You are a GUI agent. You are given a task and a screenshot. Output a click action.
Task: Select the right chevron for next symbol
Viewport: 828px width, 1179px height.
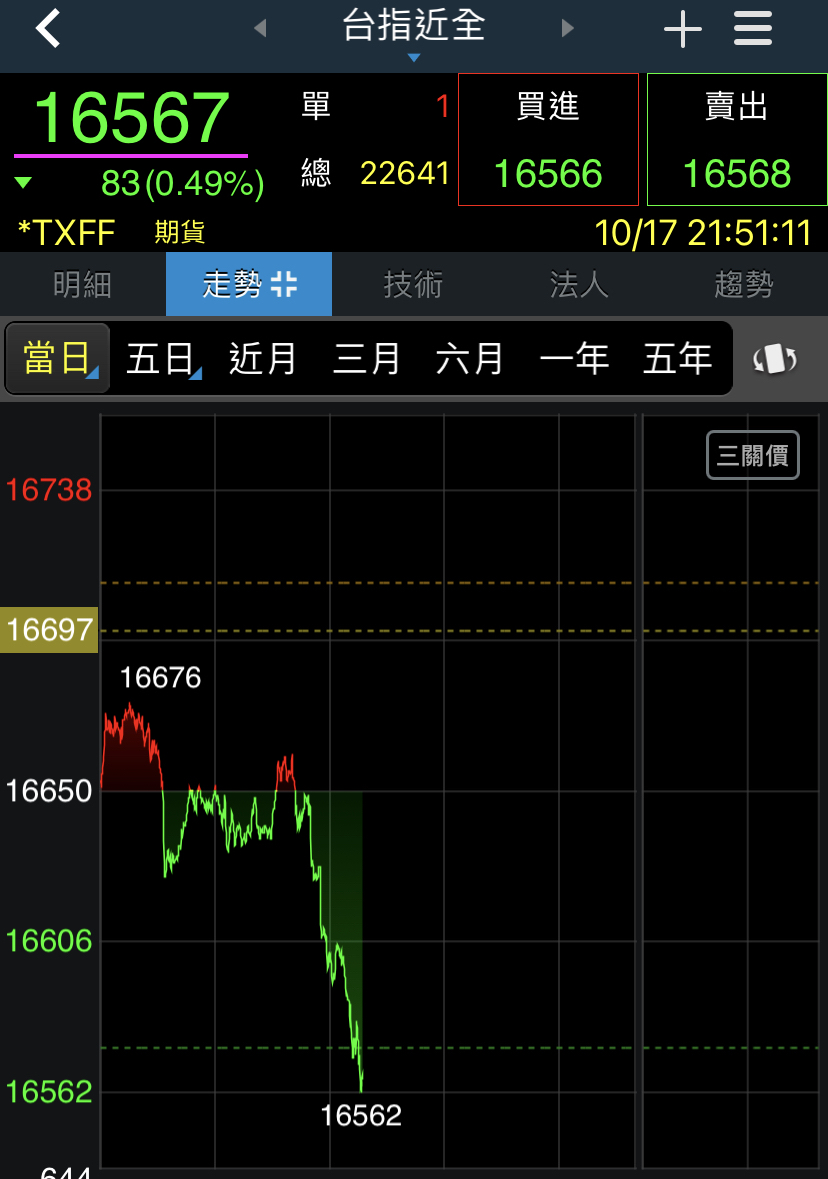(x=567, y=29)
